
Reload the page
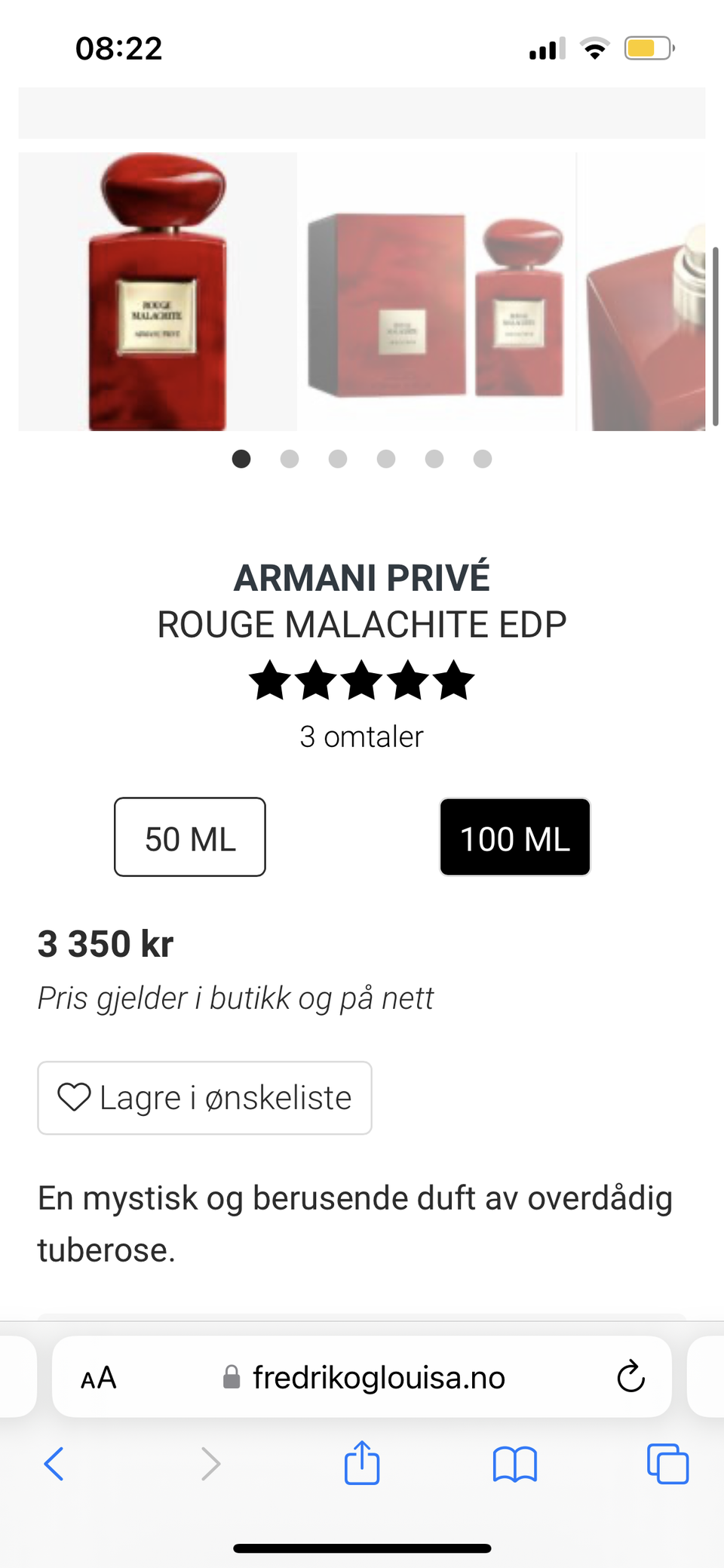click(630, 1377)
